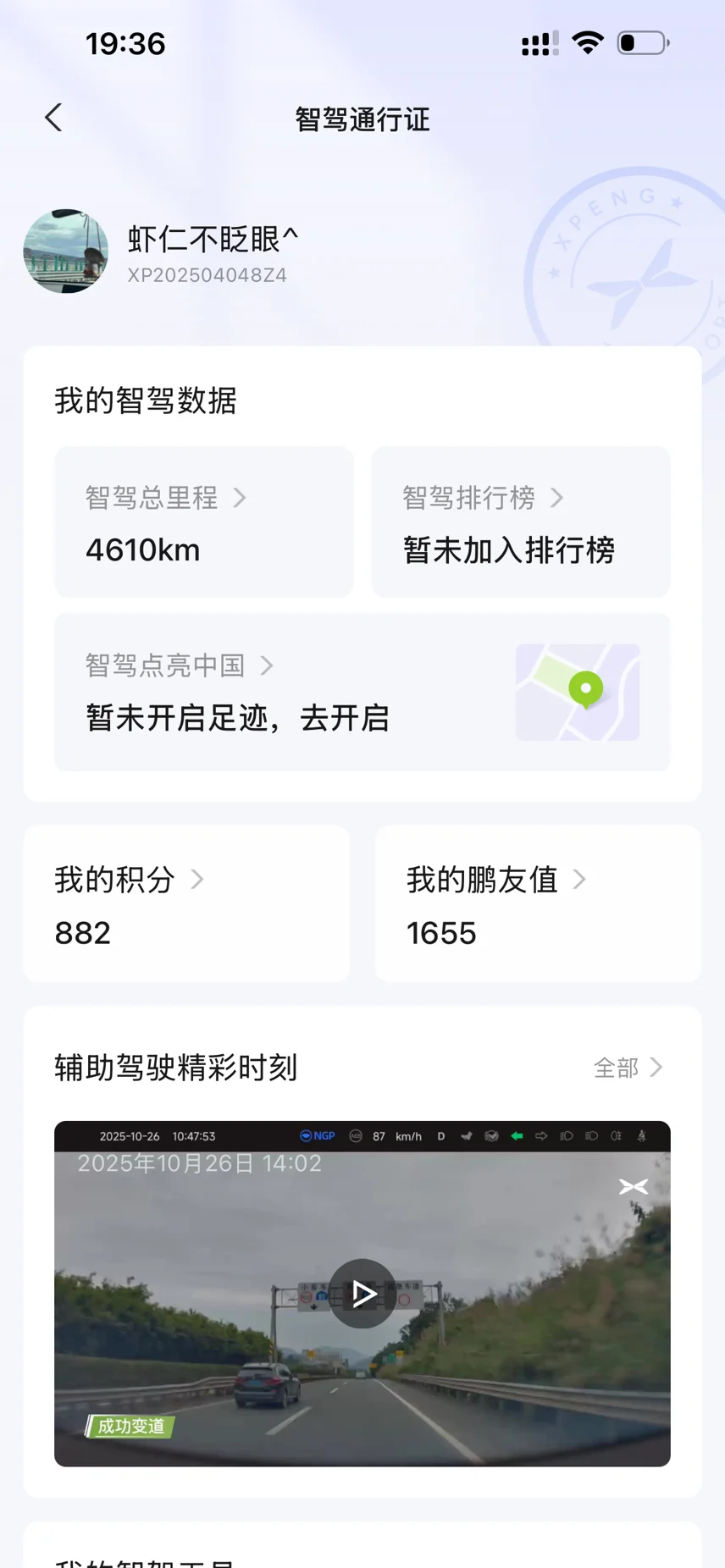The width and height of the screenshot is (725, 1568).
Task: Go back from 智驾通行证 page
Action: click(53, 118)
